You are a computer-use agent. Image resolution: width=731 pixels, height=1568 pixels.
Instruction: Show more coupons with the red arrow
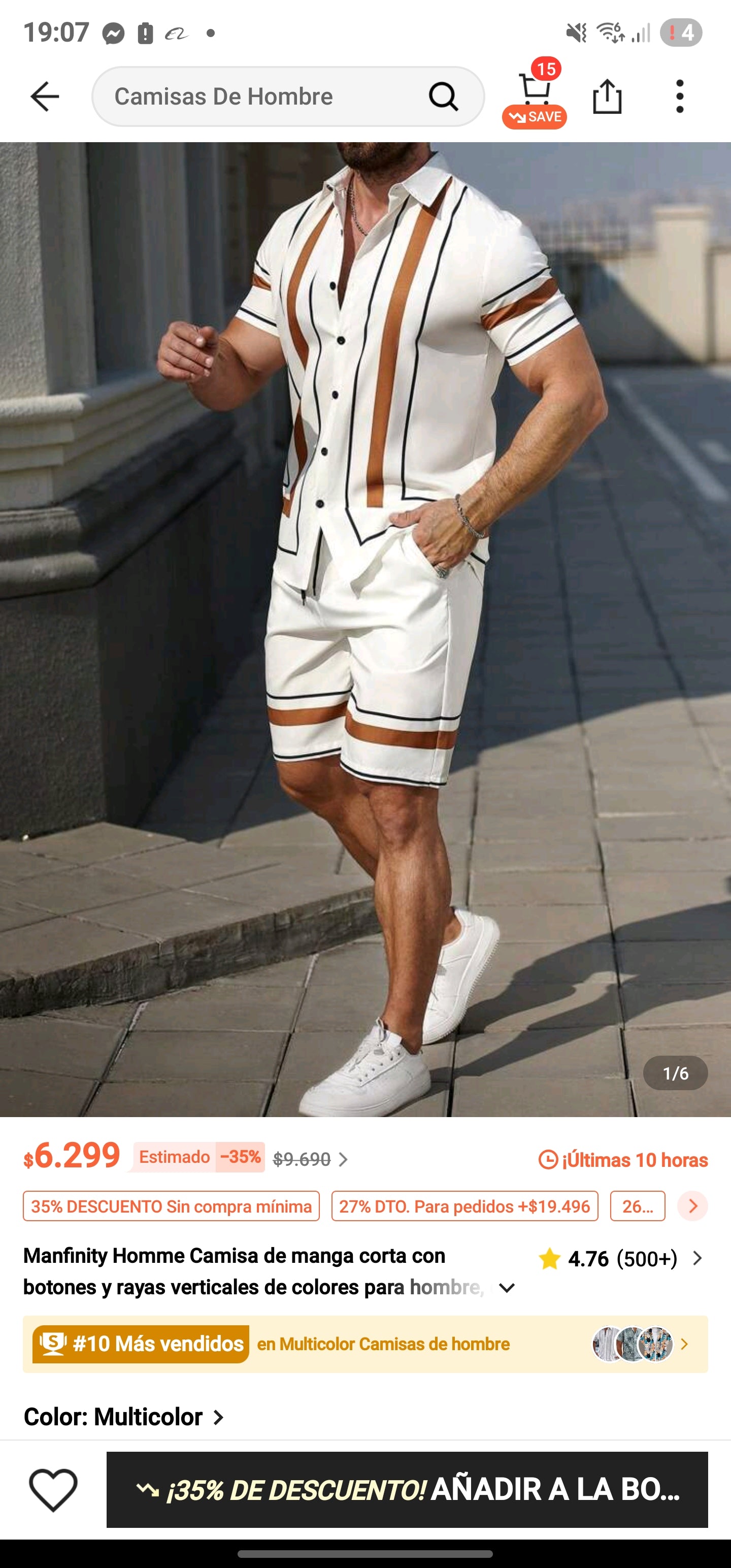(692, 1206)
